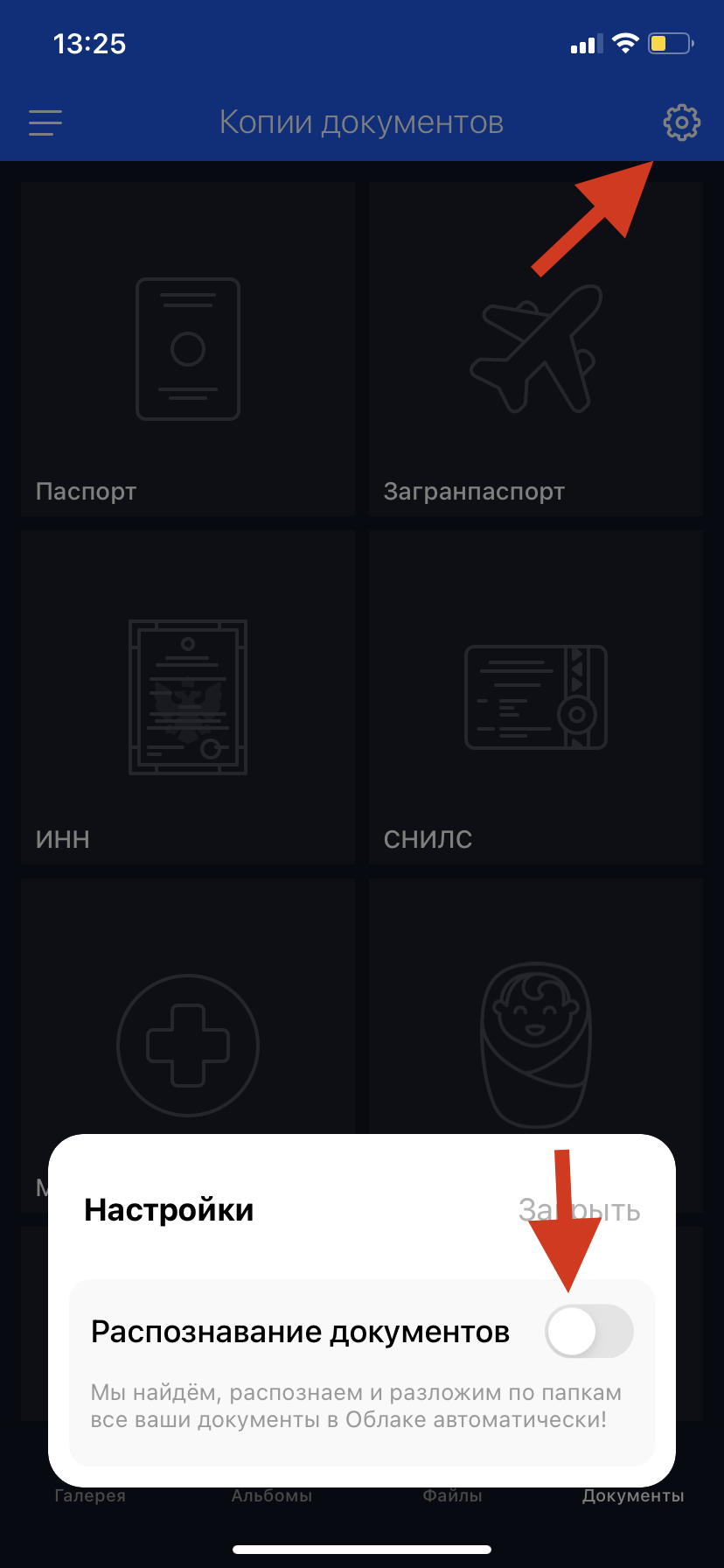Viewport: 724px width, 1568px height.
Task: Select the Документы tab
Action: click(x=633, y=1496)
